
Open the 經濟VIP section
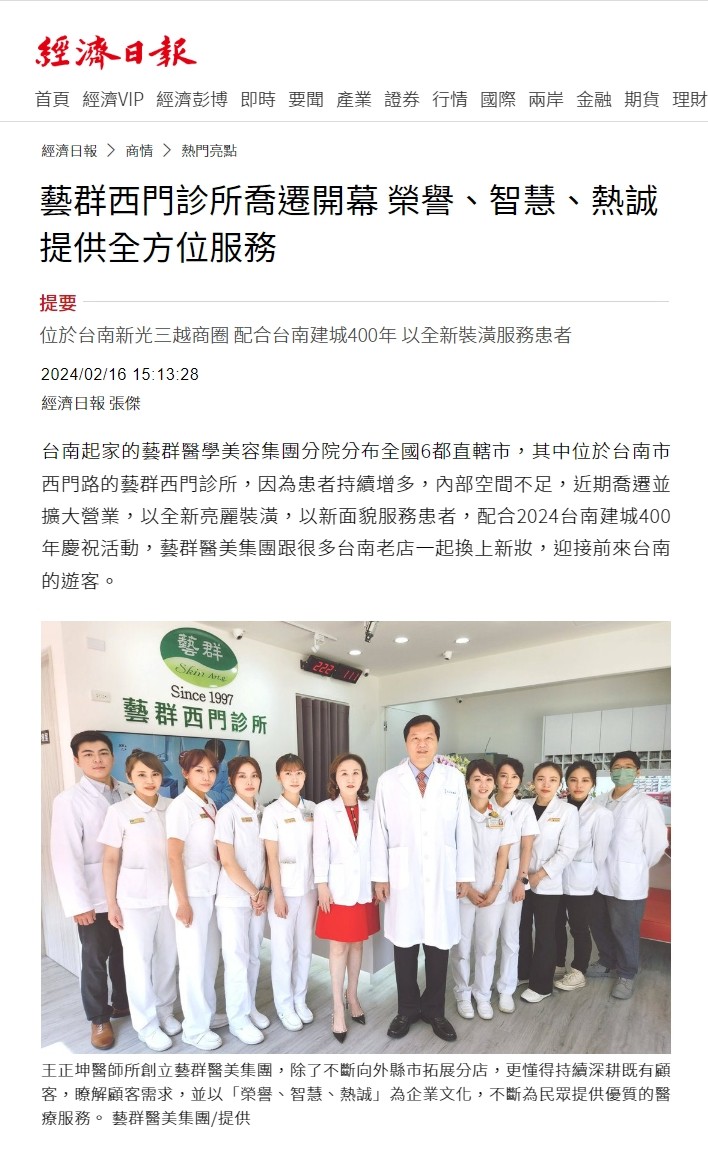pyautogui.click(x=113, y=99)
